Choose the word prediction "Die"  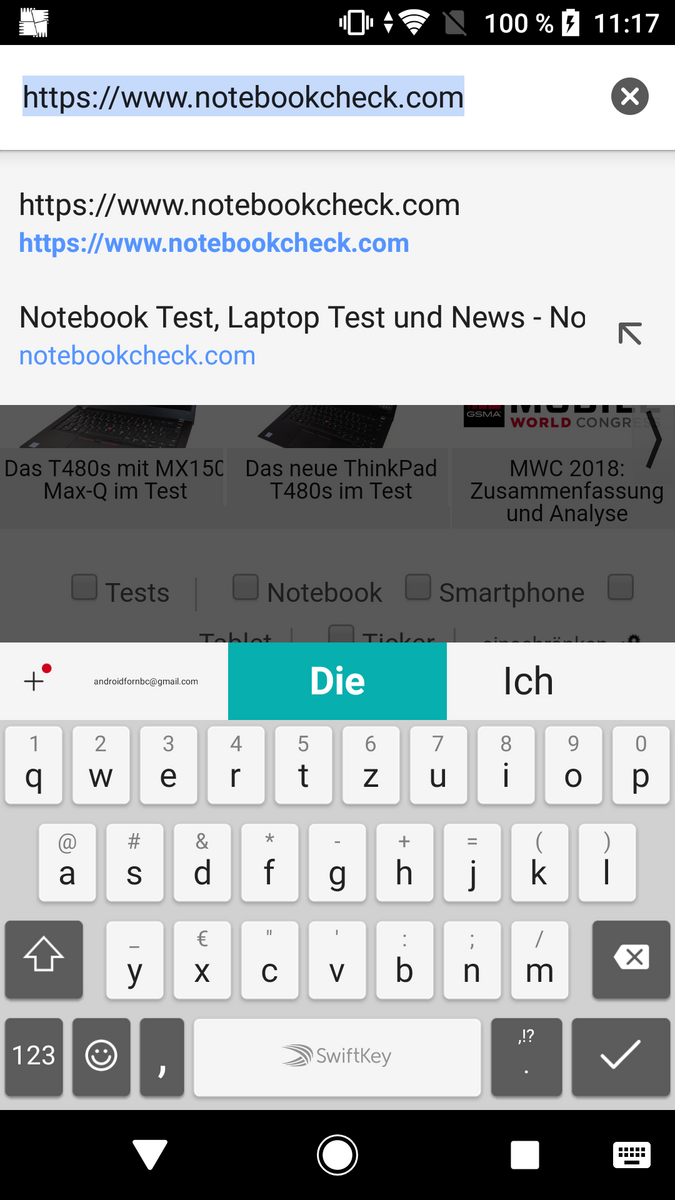[x=337, y=681]
